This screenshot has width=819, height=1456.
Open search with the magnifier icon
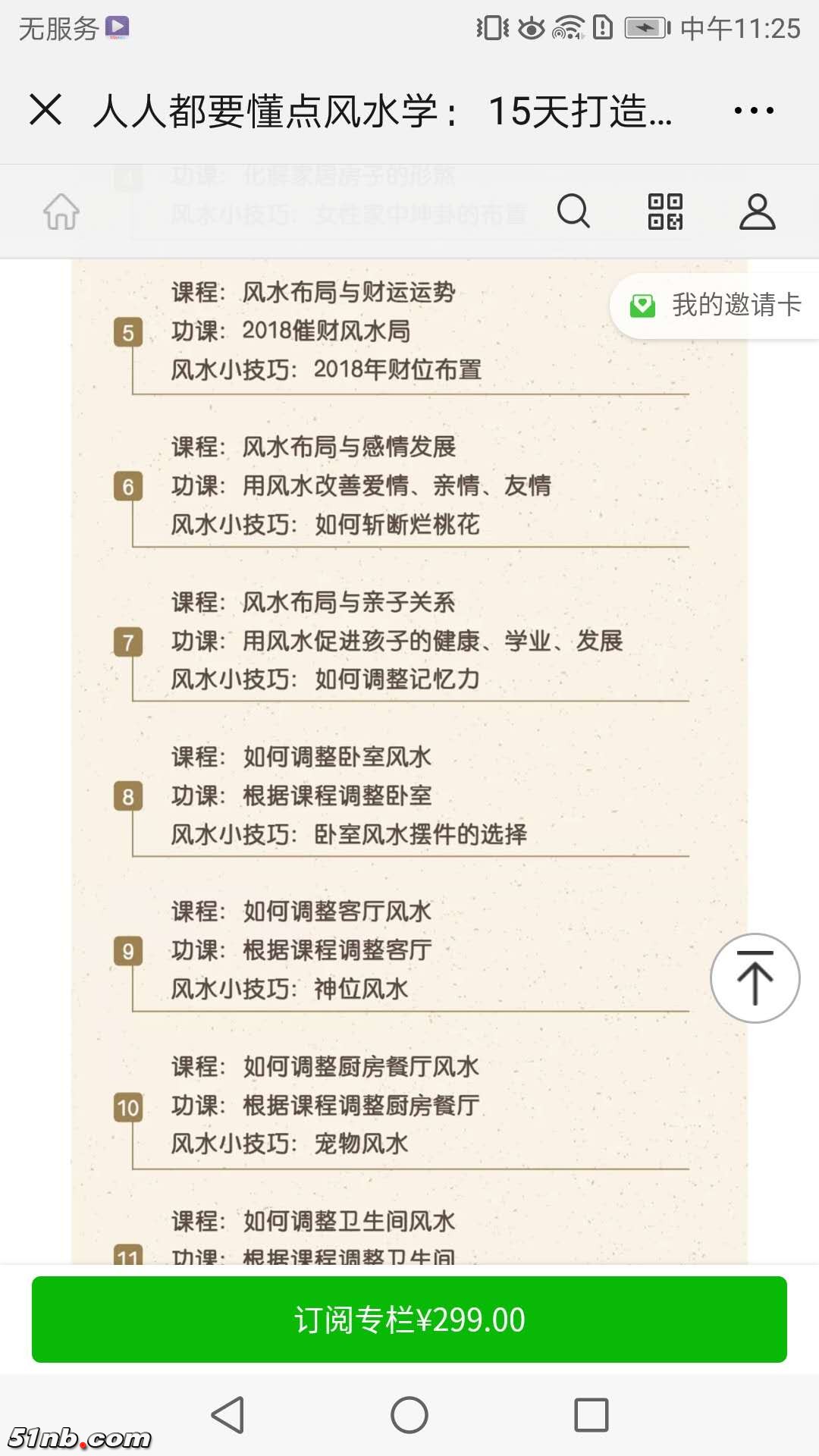point(573,211)
